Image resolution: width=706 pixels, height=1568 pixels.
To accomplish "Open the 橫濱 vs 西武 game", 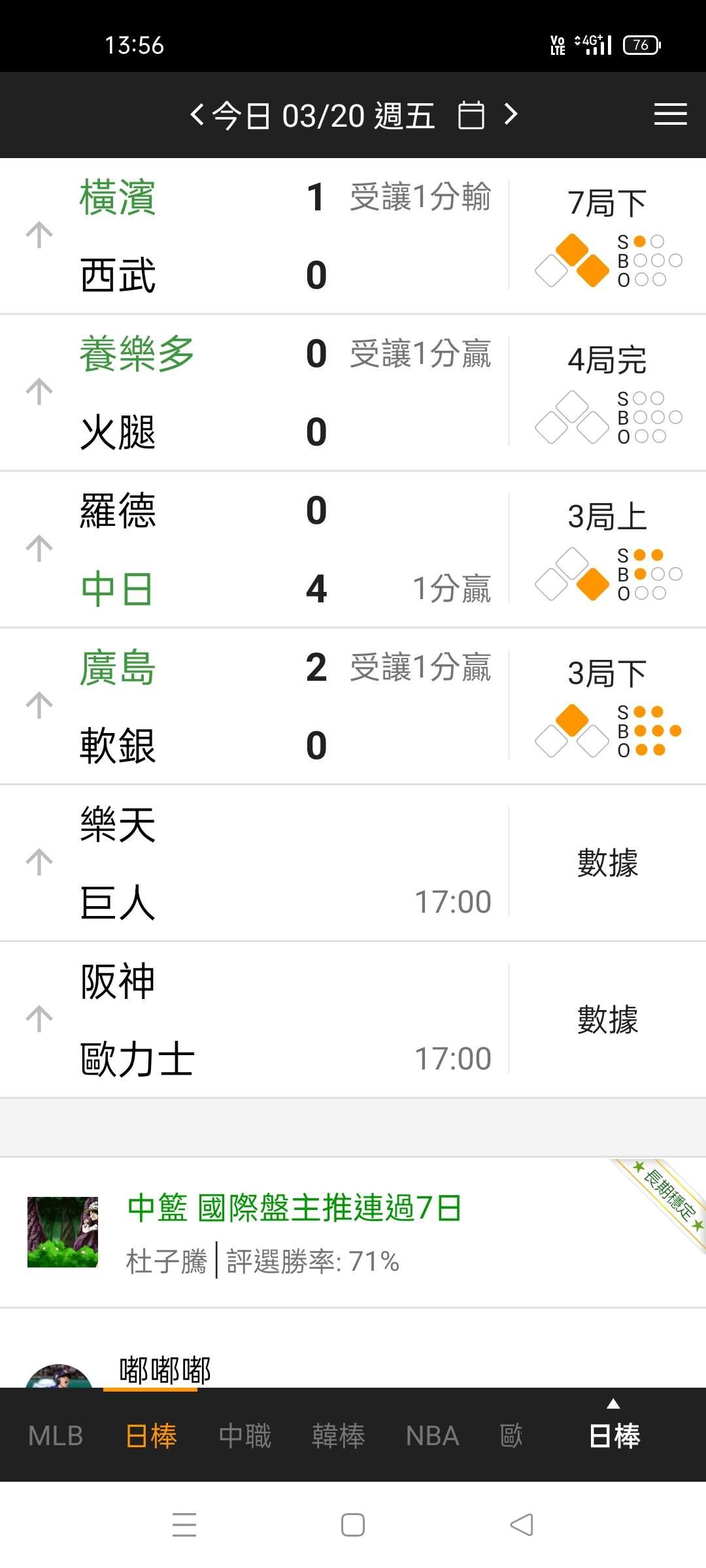I will (261, 235).
